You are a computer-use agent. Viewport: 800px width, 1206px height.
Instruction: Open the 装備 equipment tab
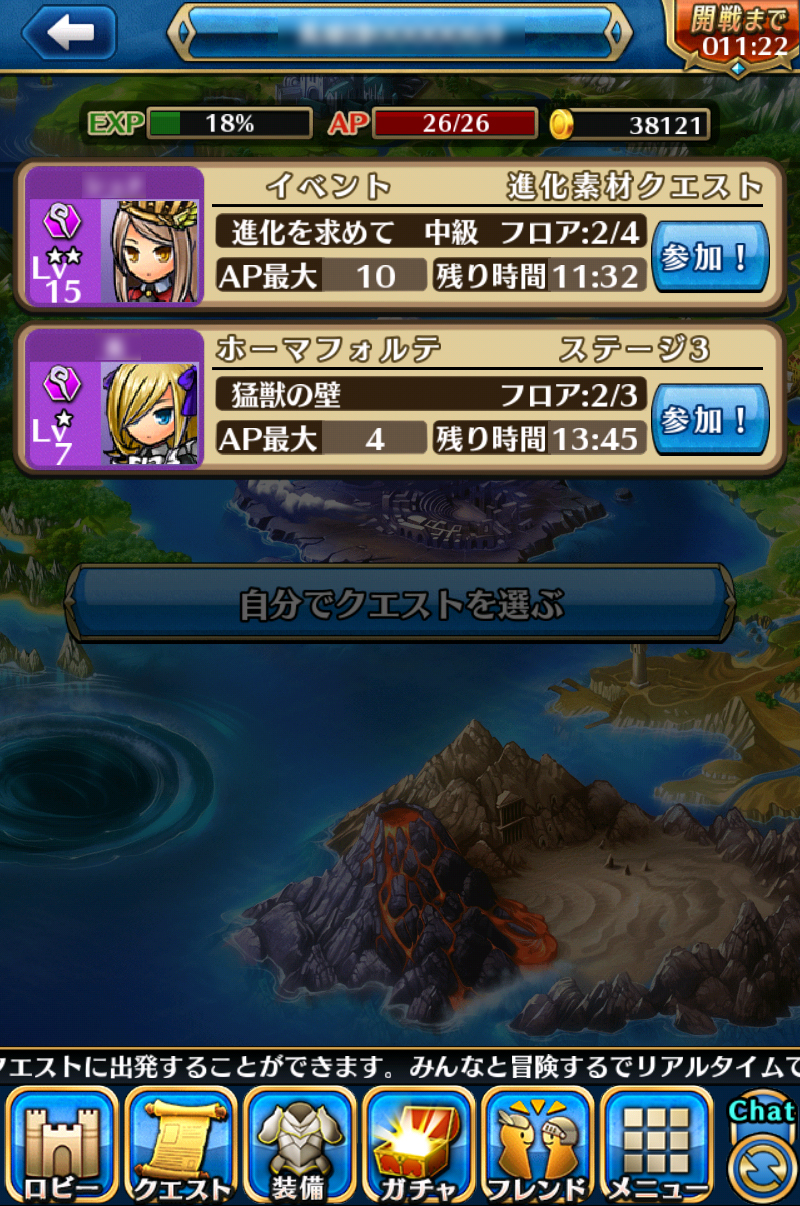pos(299,1146)
